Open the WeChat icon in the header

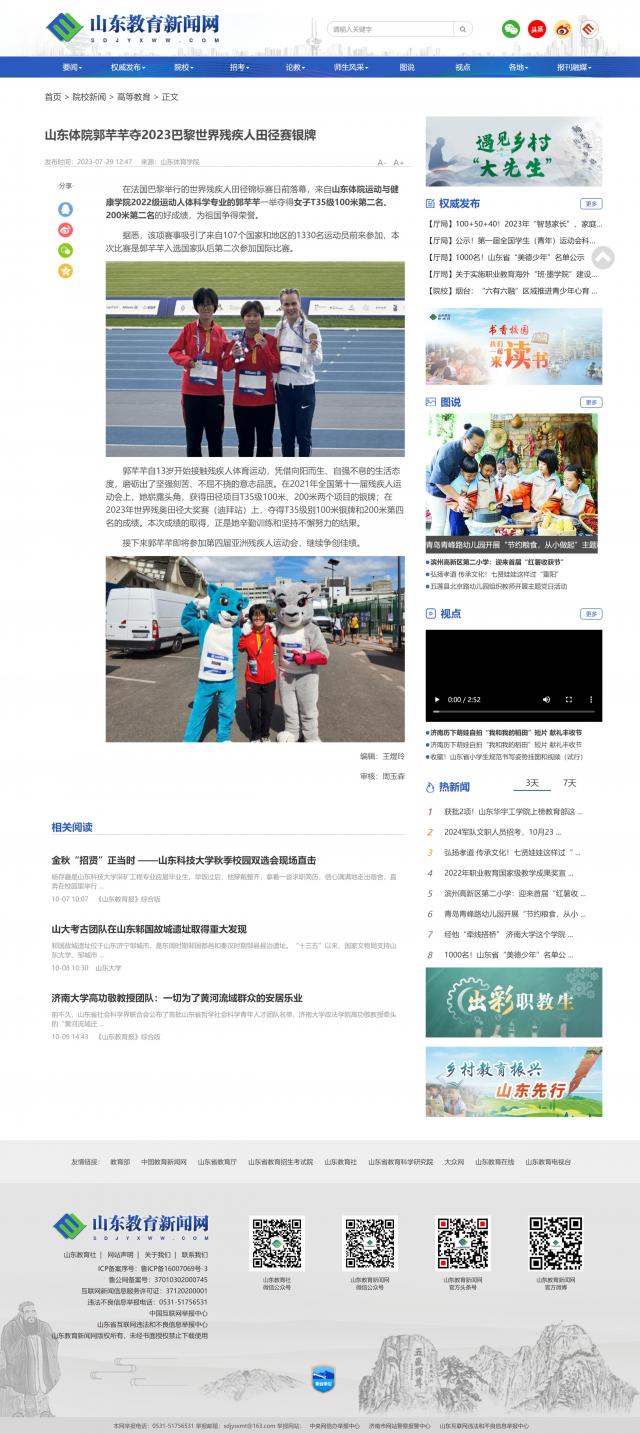pos(511,29)
